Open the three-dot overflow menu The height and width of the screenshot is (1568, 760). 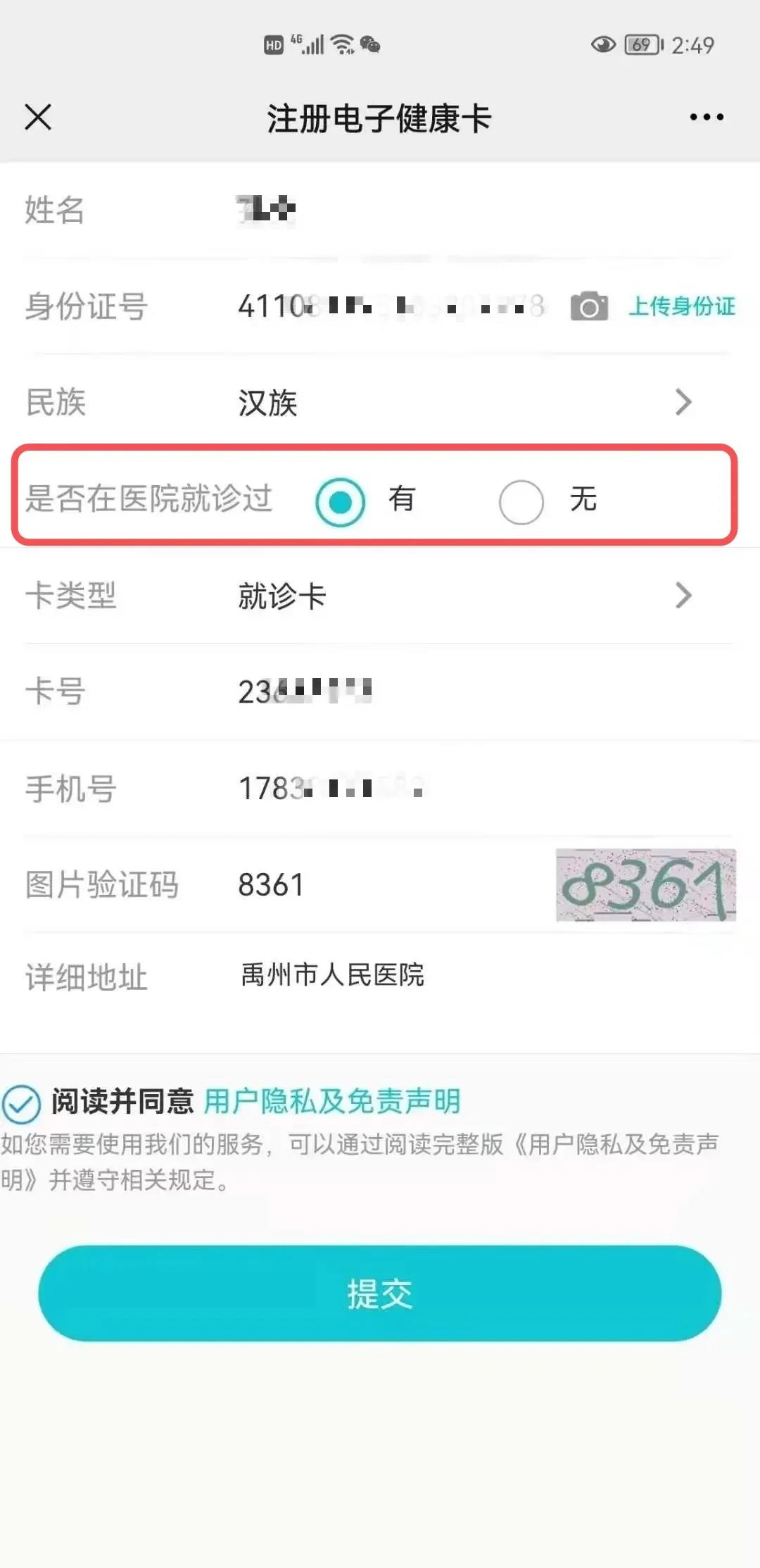[x=707, y=117]
